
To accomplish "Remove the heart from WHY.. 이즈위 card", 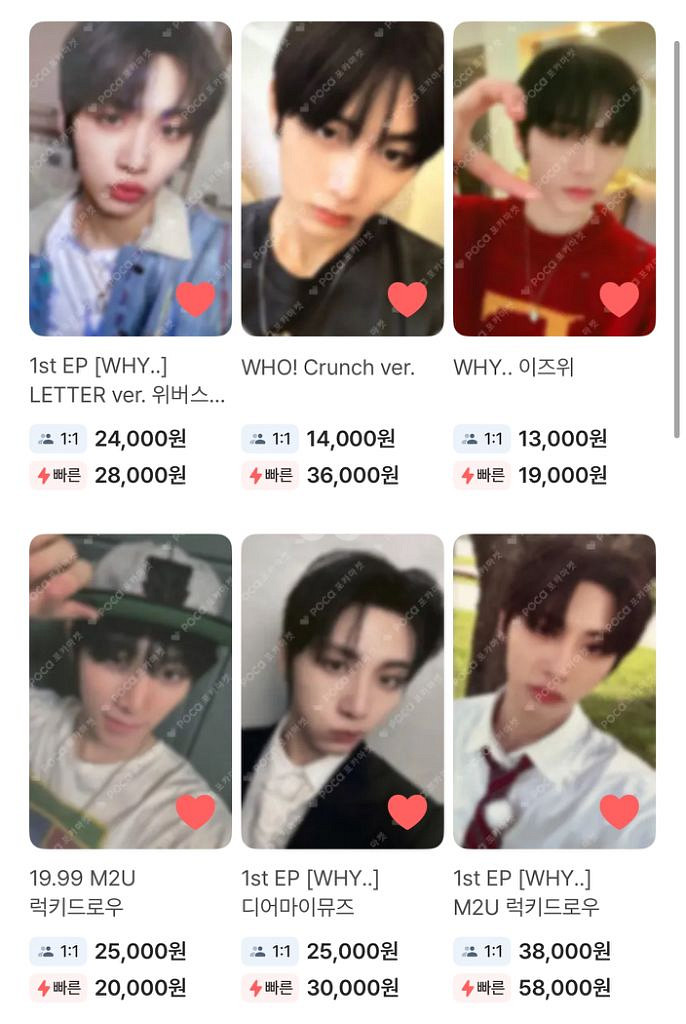I will (619, 298).
